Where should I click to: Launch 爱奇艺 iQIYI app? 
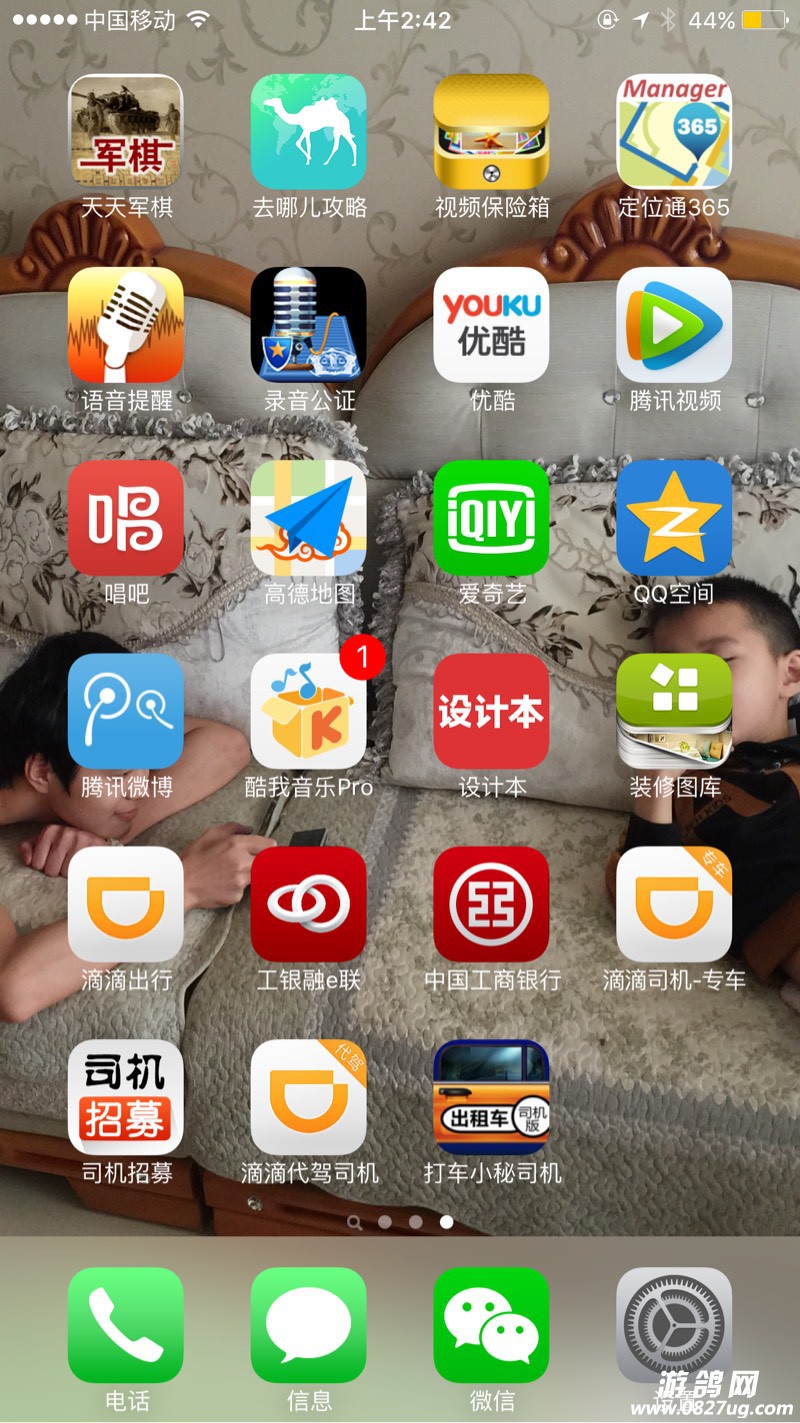[x=491, y=518]
